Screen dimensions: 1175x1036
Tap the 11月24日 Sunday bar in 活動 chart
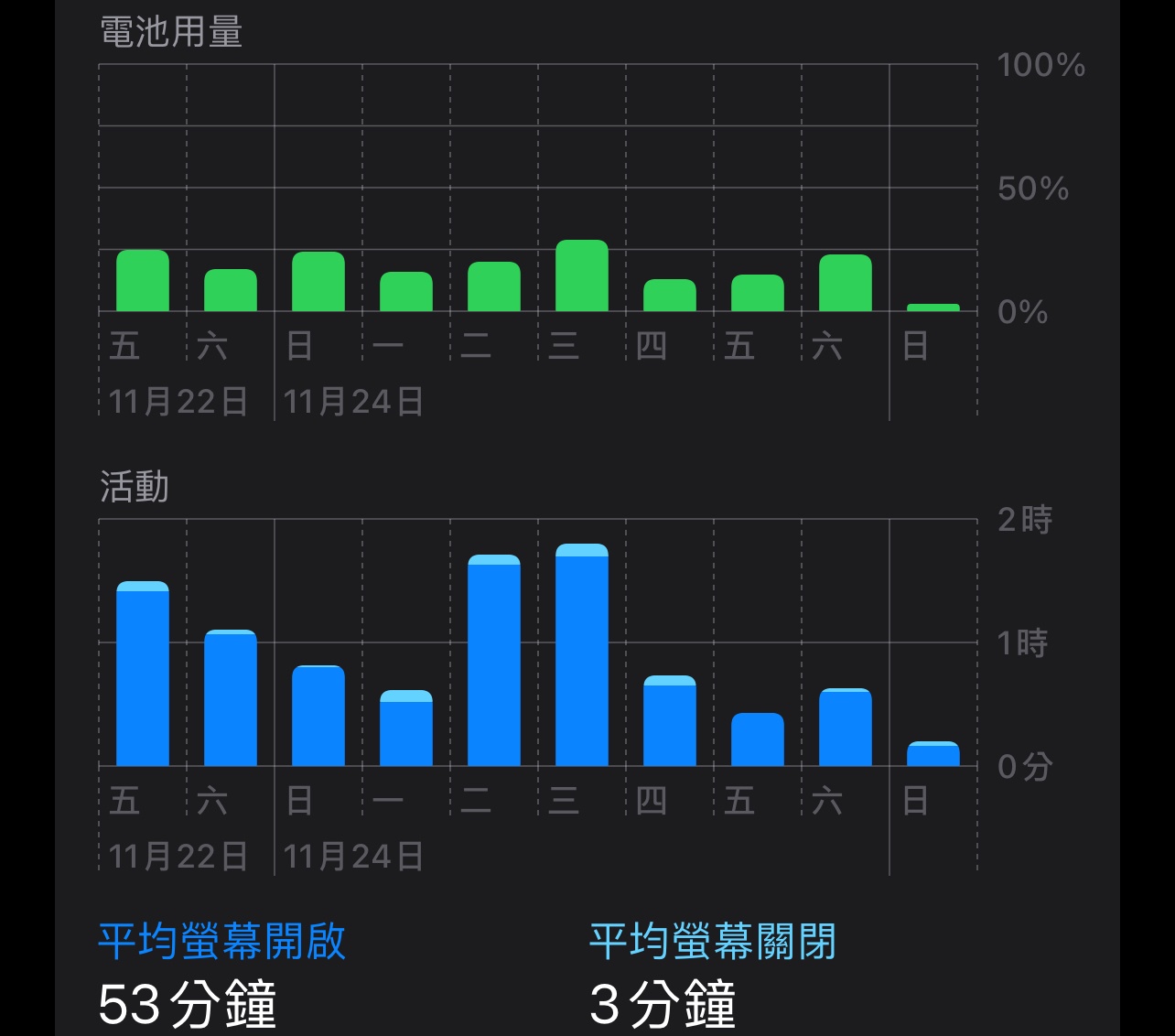coord(318,716)
